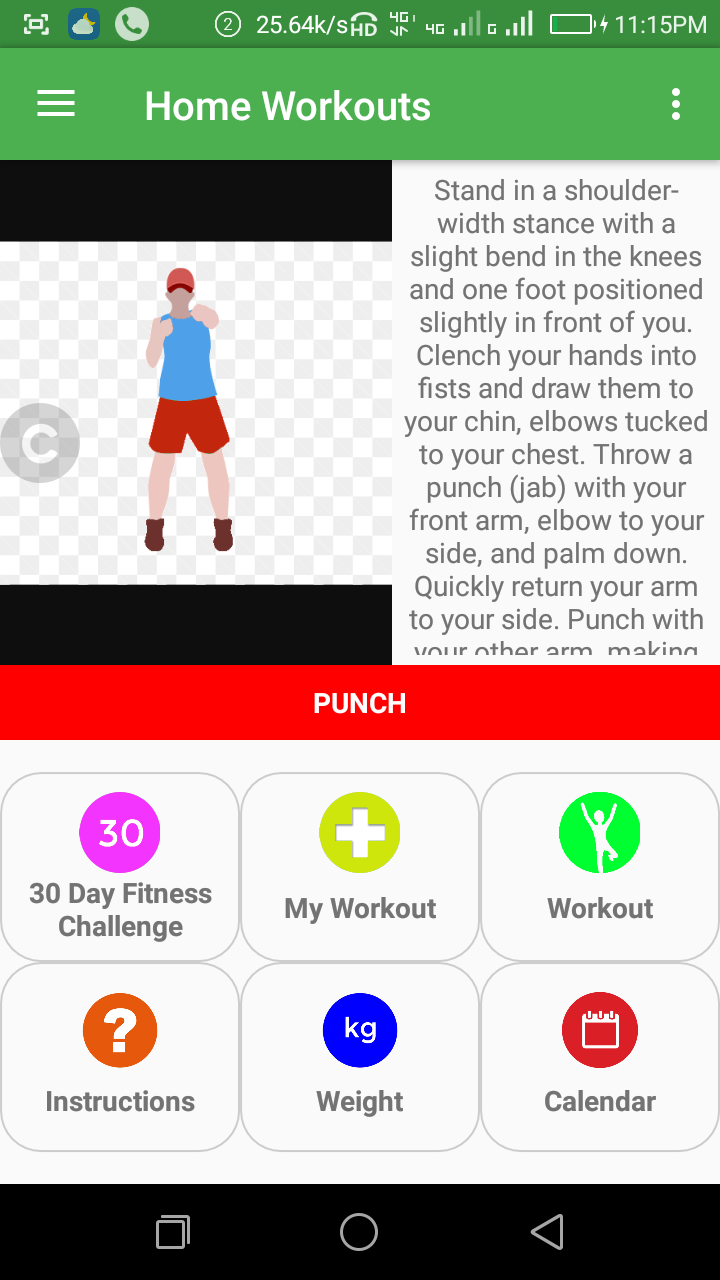The image size is (720, 1280).
Task: Open the navigation drawer hamburger icon
Action: point(55,103)
